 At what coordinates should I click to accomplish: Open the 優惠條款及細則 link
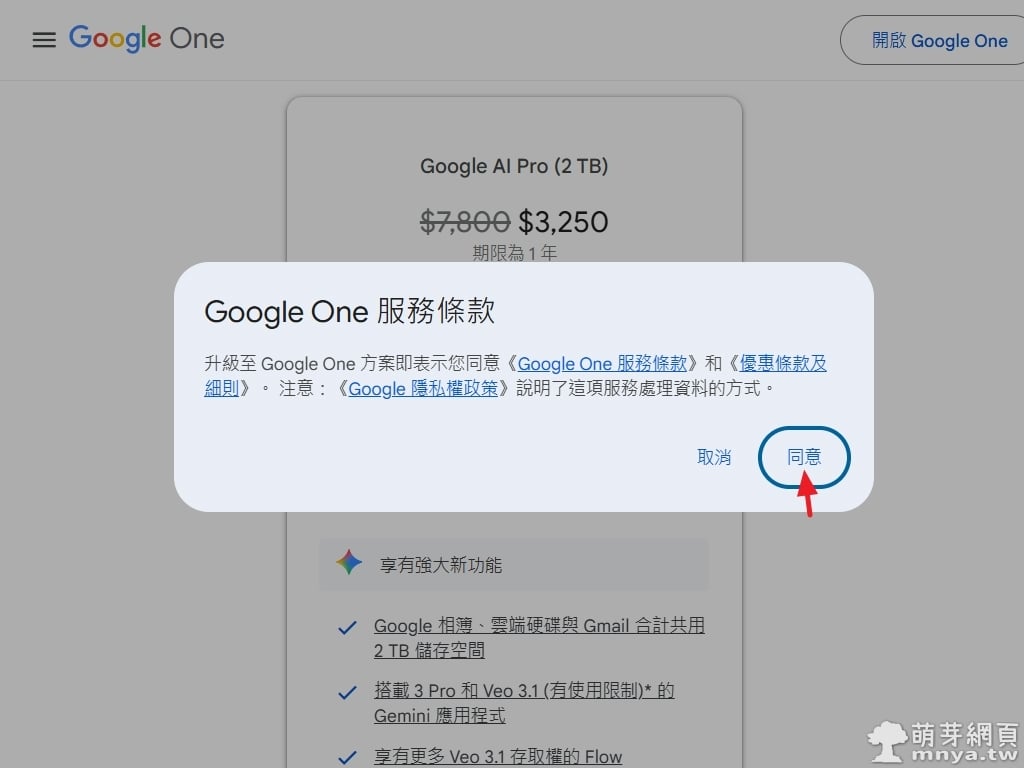point(782,364)
